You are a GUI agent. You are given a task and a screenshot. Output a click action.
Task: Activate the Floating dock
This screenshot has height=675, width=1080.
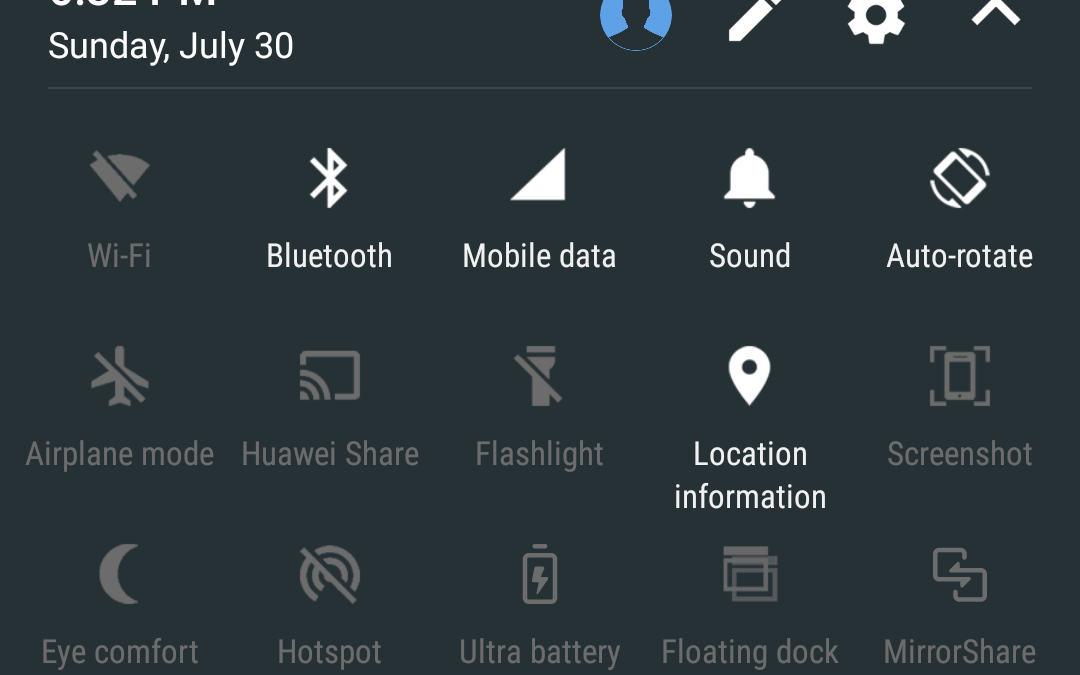749,573
